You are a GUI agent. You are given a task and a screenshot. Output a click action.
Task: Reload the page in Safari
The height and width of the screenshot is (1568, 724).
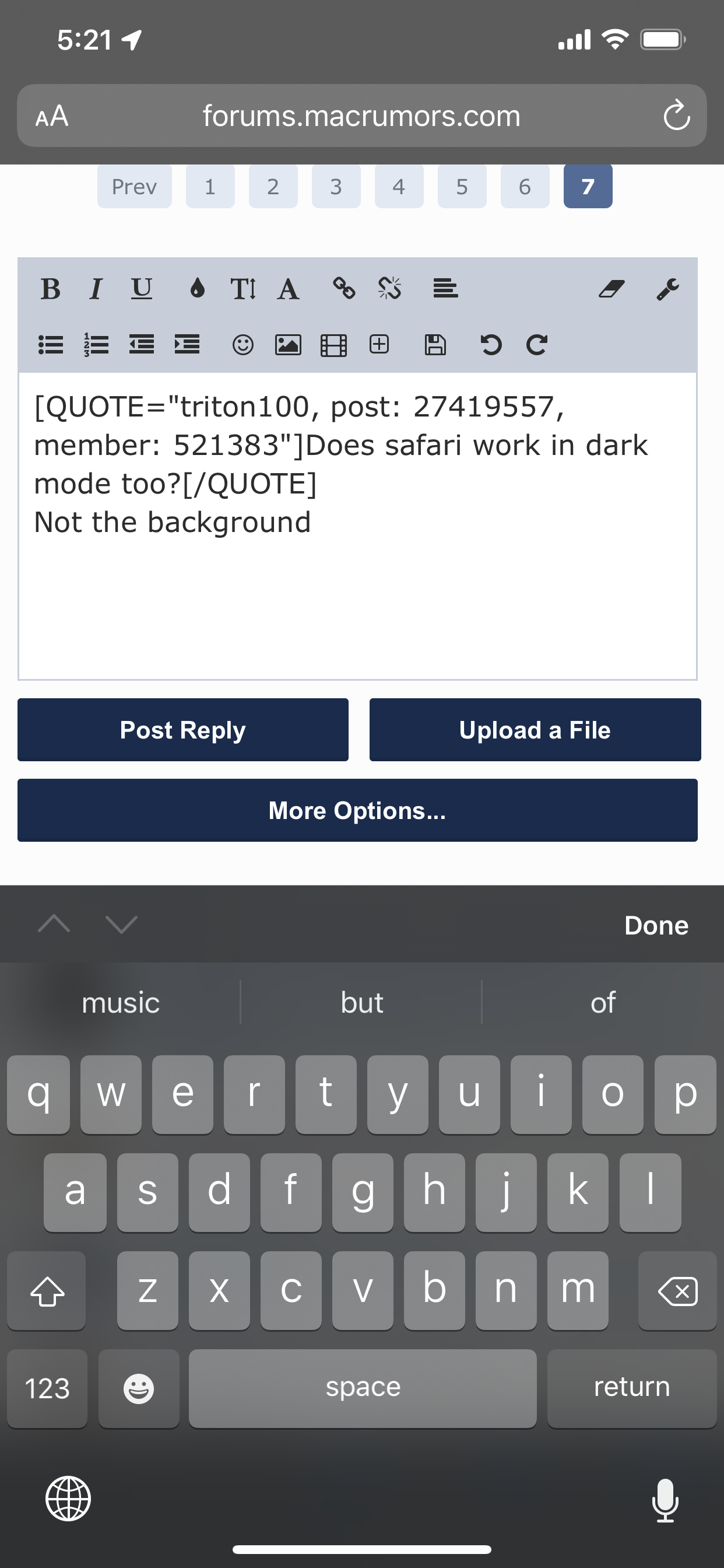tap(676, 115)
